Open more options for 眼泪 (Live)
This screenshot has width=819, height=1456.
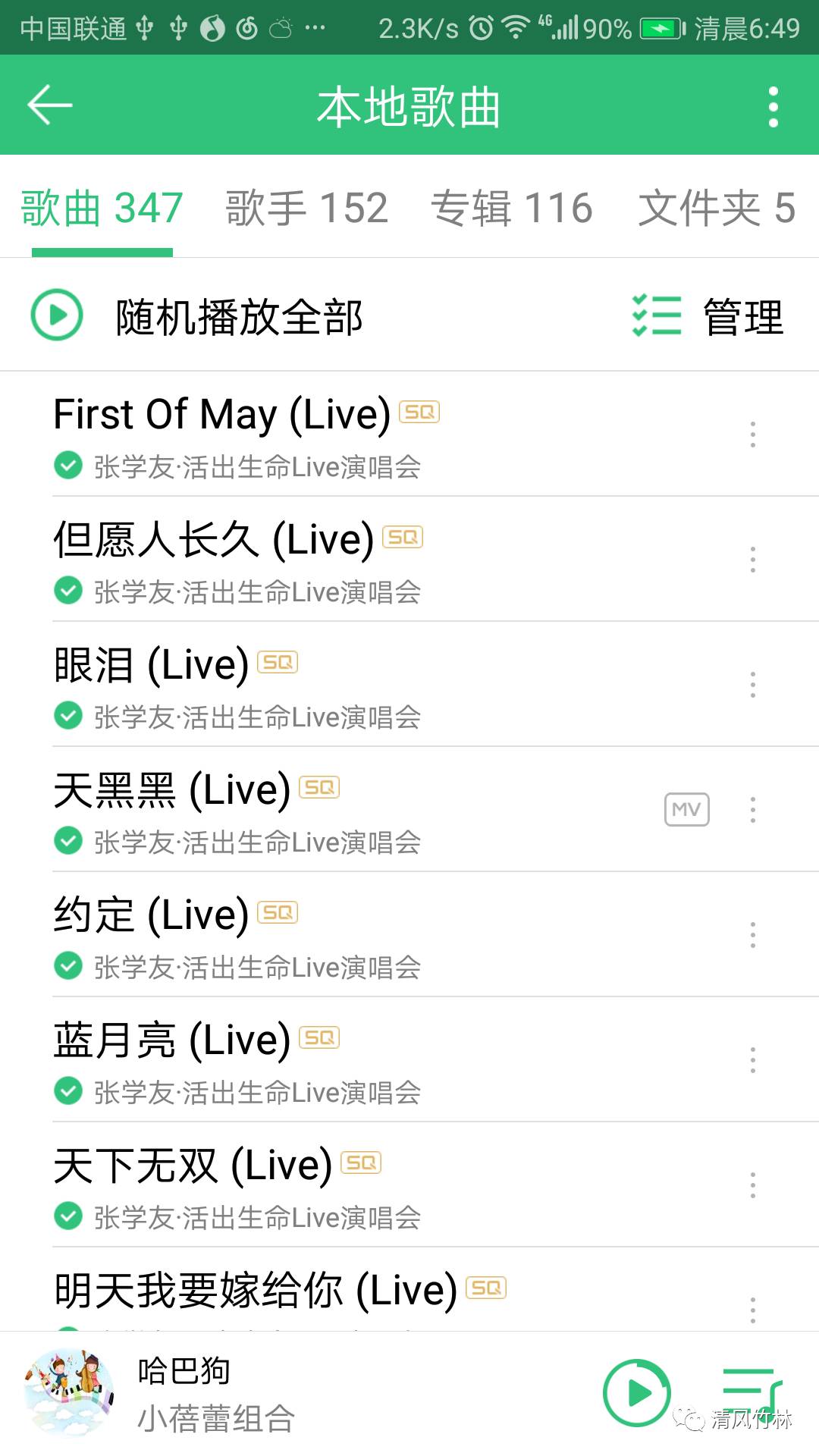click(752, 685)
